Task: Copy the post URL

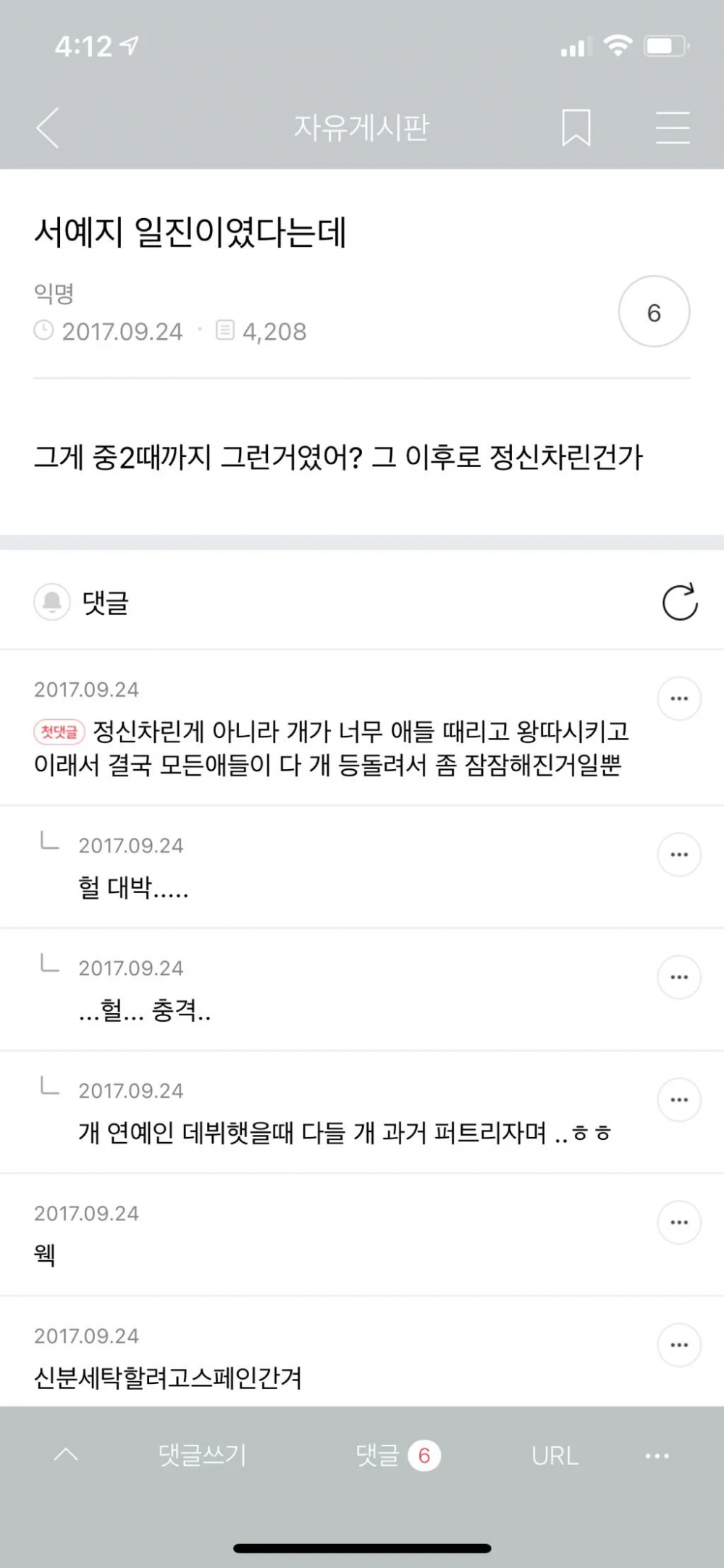Action: 555,1456
